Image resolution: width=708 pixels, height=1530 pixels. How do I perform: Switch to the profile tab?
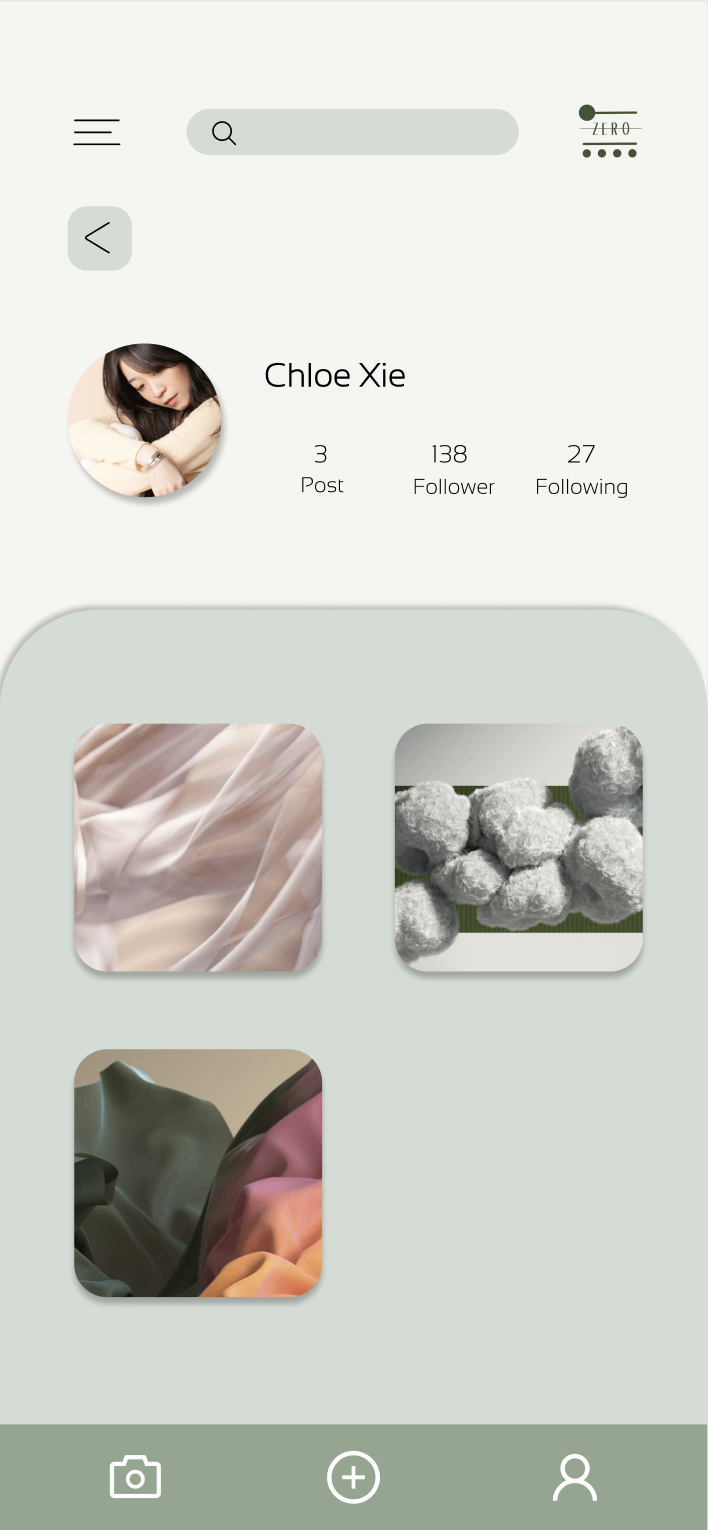pos(575,1477)
